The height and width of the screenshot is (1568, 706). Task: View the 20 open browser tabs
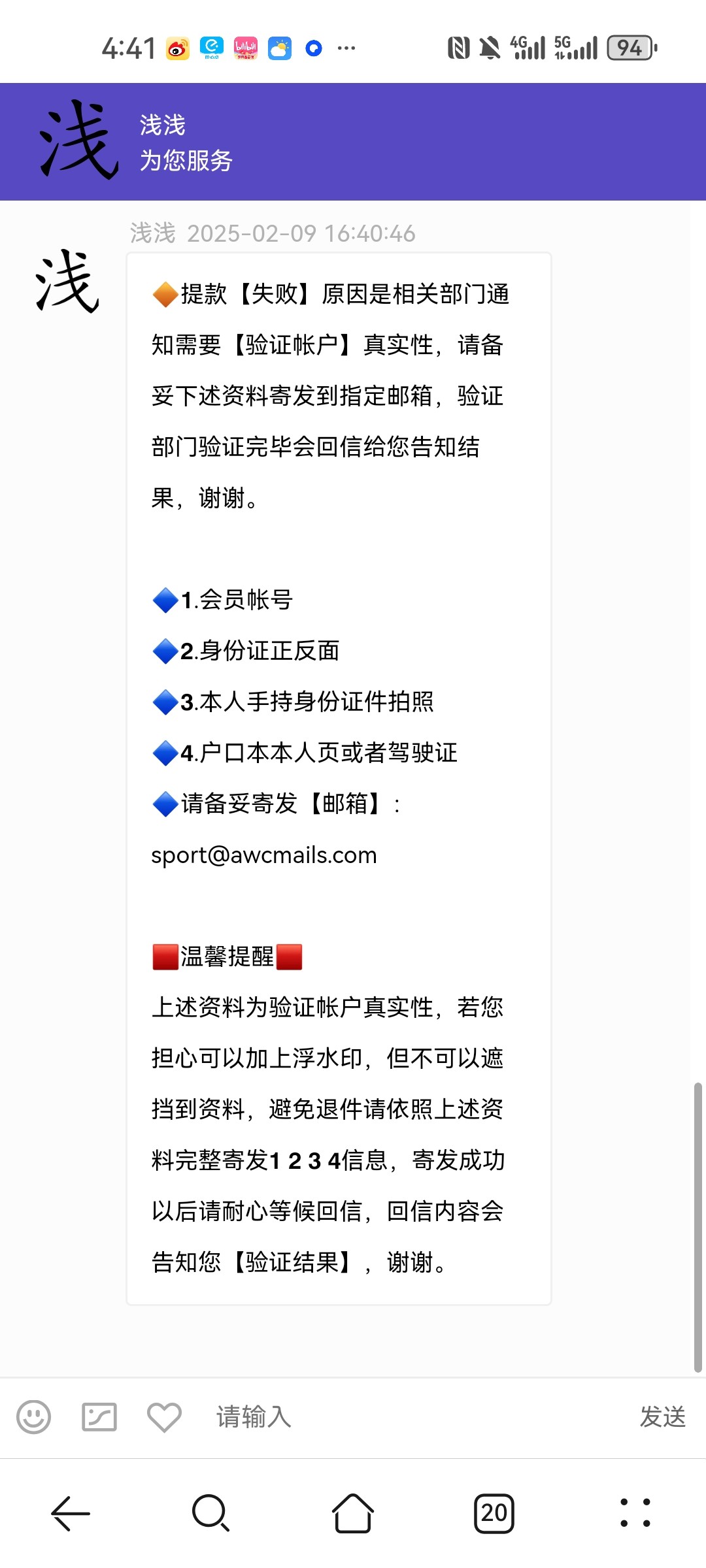(x=494, y=1512)
